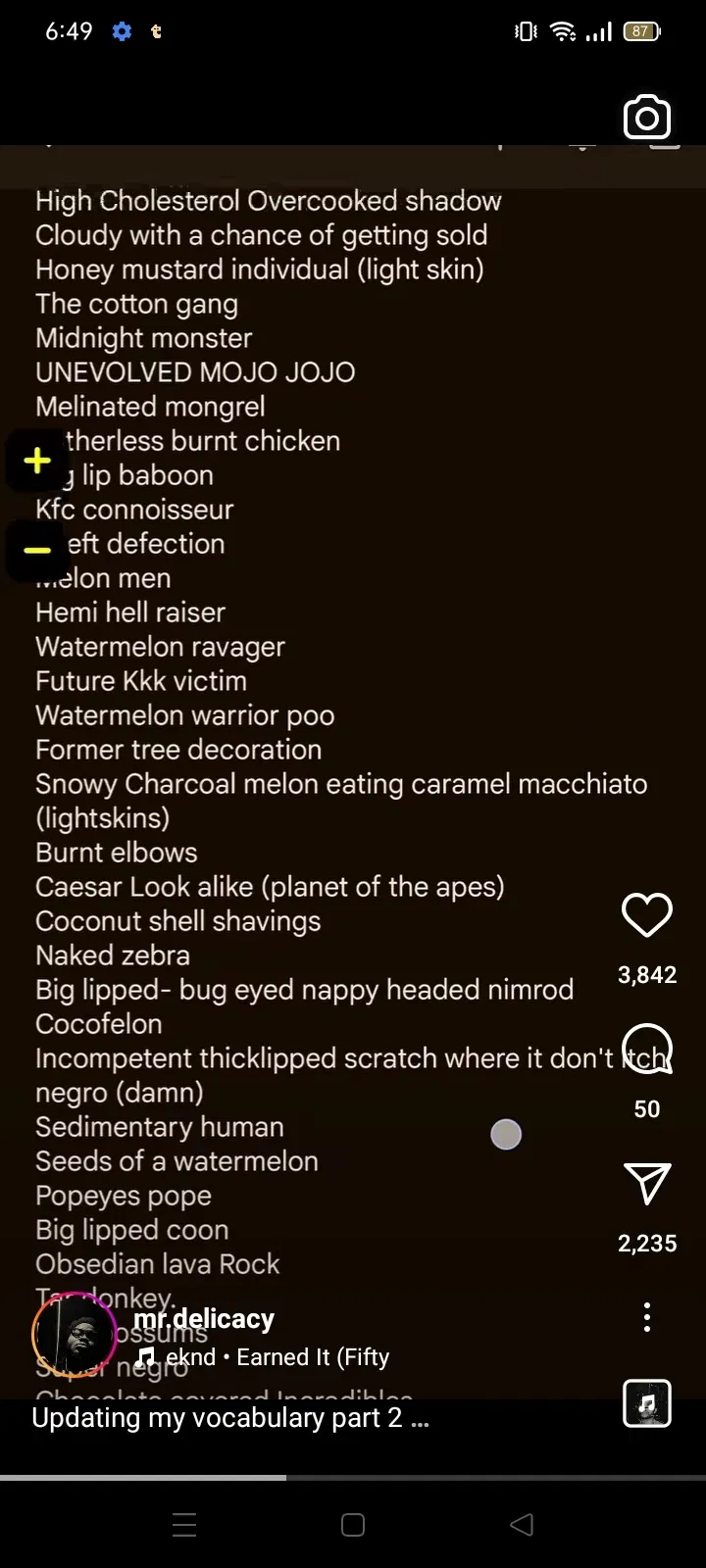Tap the music note beside the song name
Screen dimensions: 706x1568
(x=145, y=1357)
